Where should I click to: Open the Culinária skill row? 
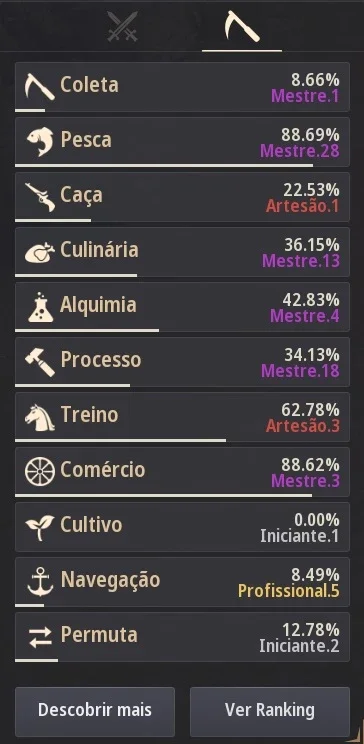(182, 252)
